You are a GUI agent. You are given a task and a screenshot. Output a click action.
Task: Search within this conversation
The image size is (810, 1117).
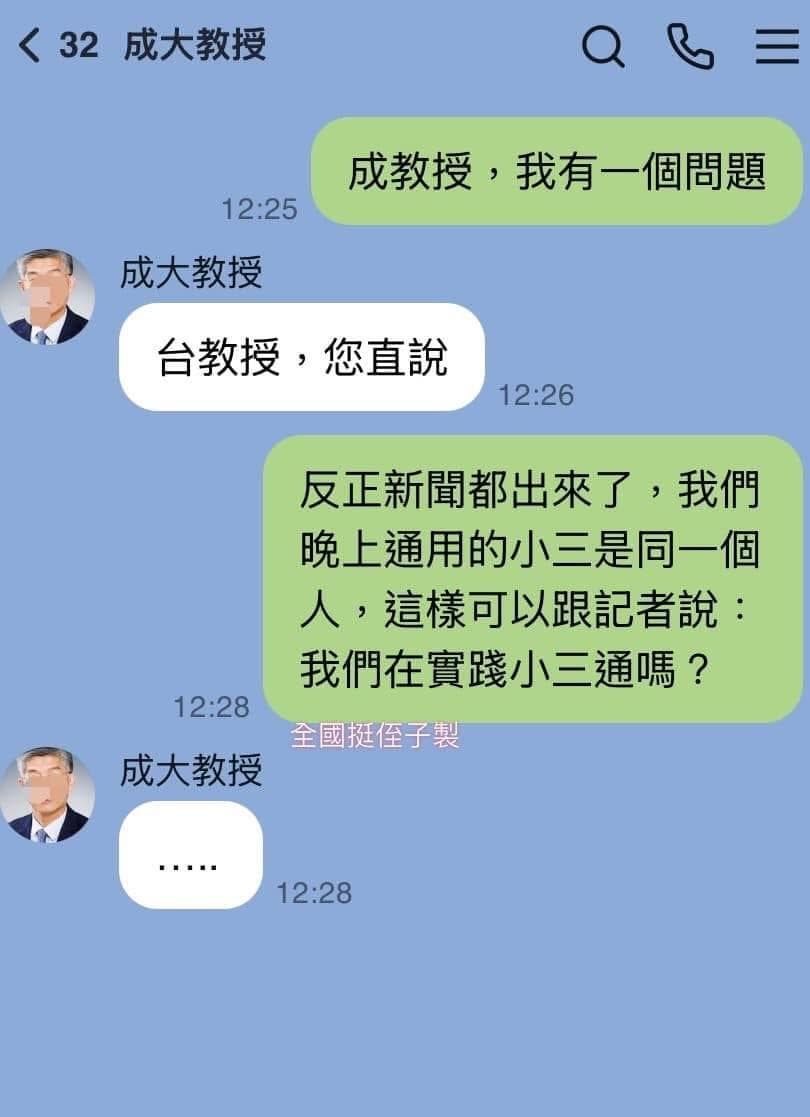click(602, 46)
